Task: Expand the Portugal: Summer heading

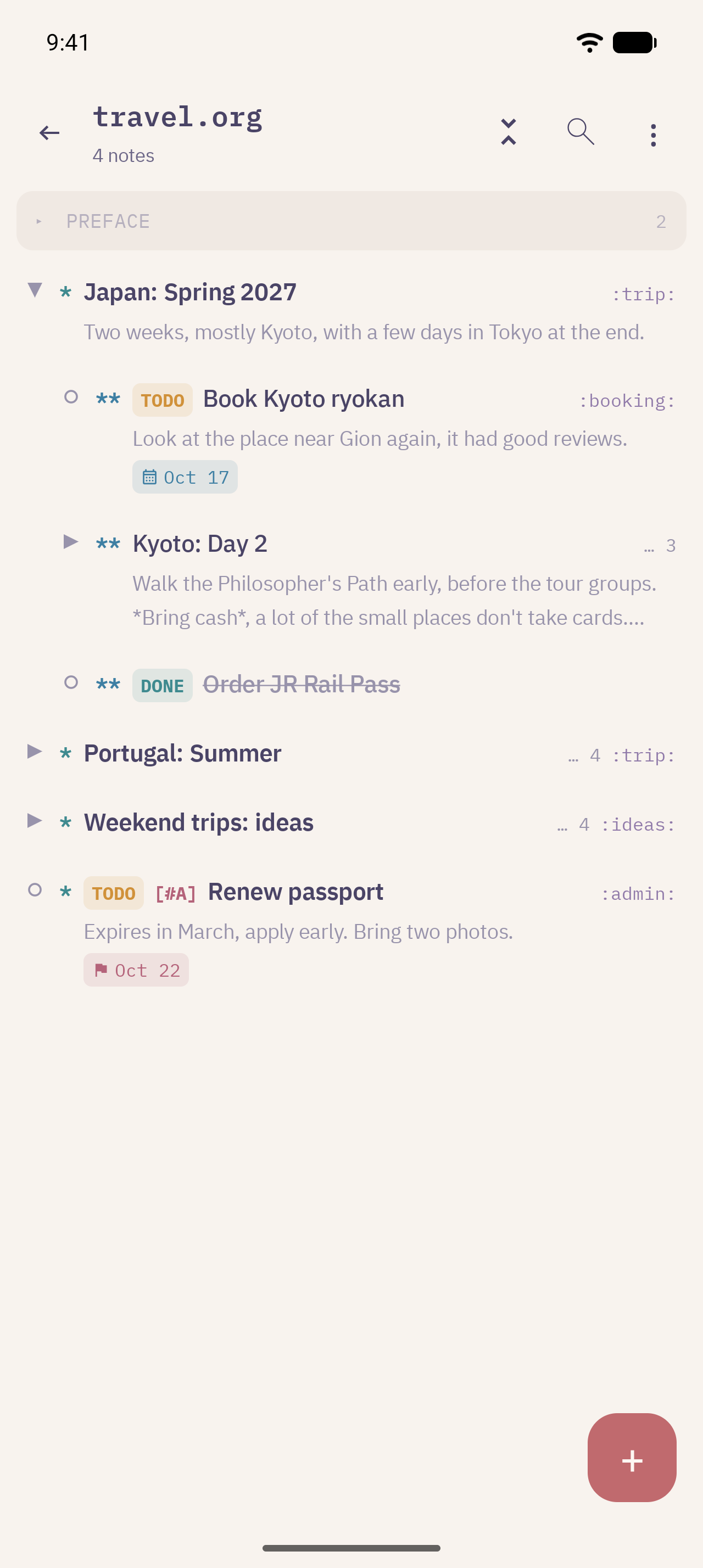Action: coord(35,752)
